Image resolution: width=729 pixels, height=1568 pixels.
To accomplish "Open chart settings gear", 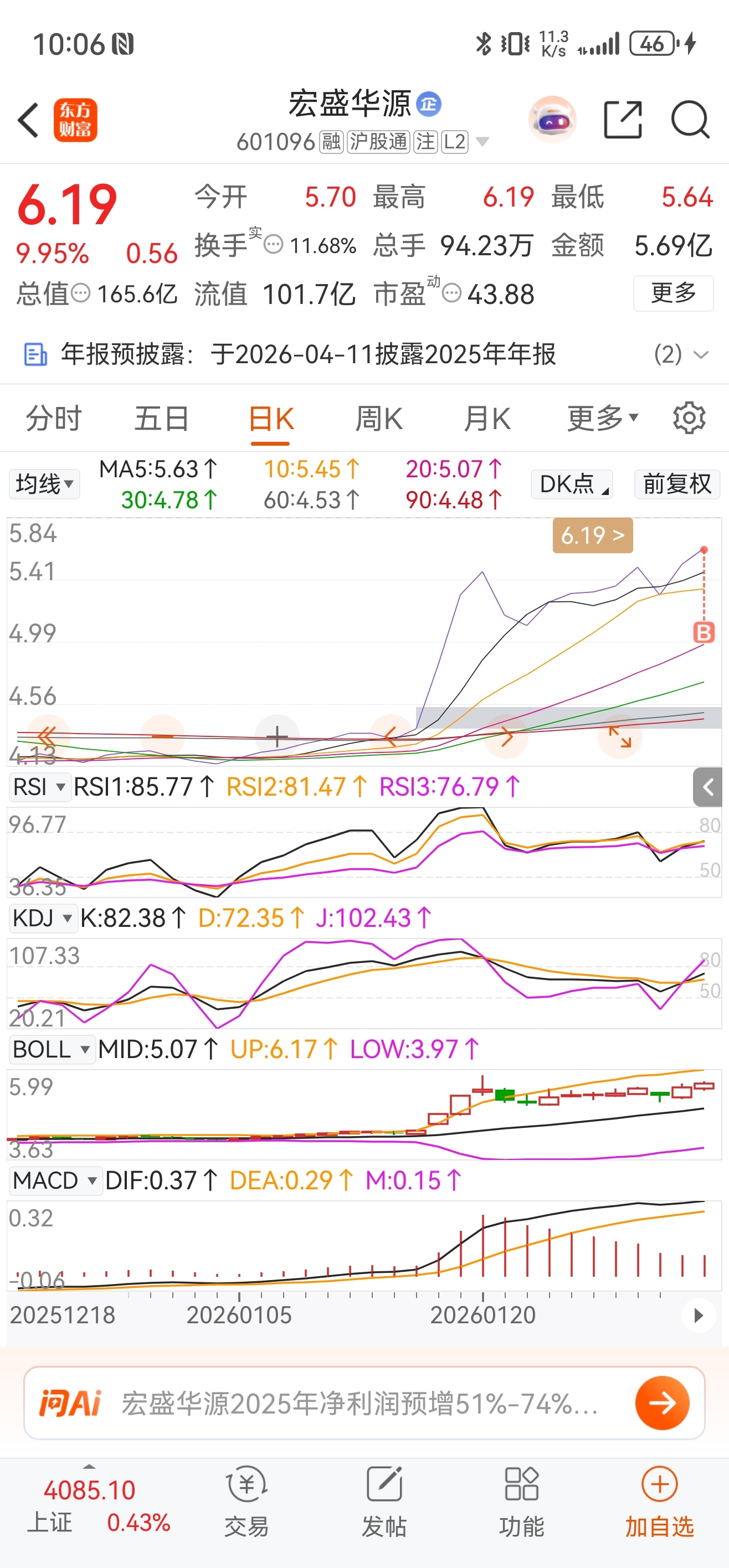I will click(x=689, y=418).
